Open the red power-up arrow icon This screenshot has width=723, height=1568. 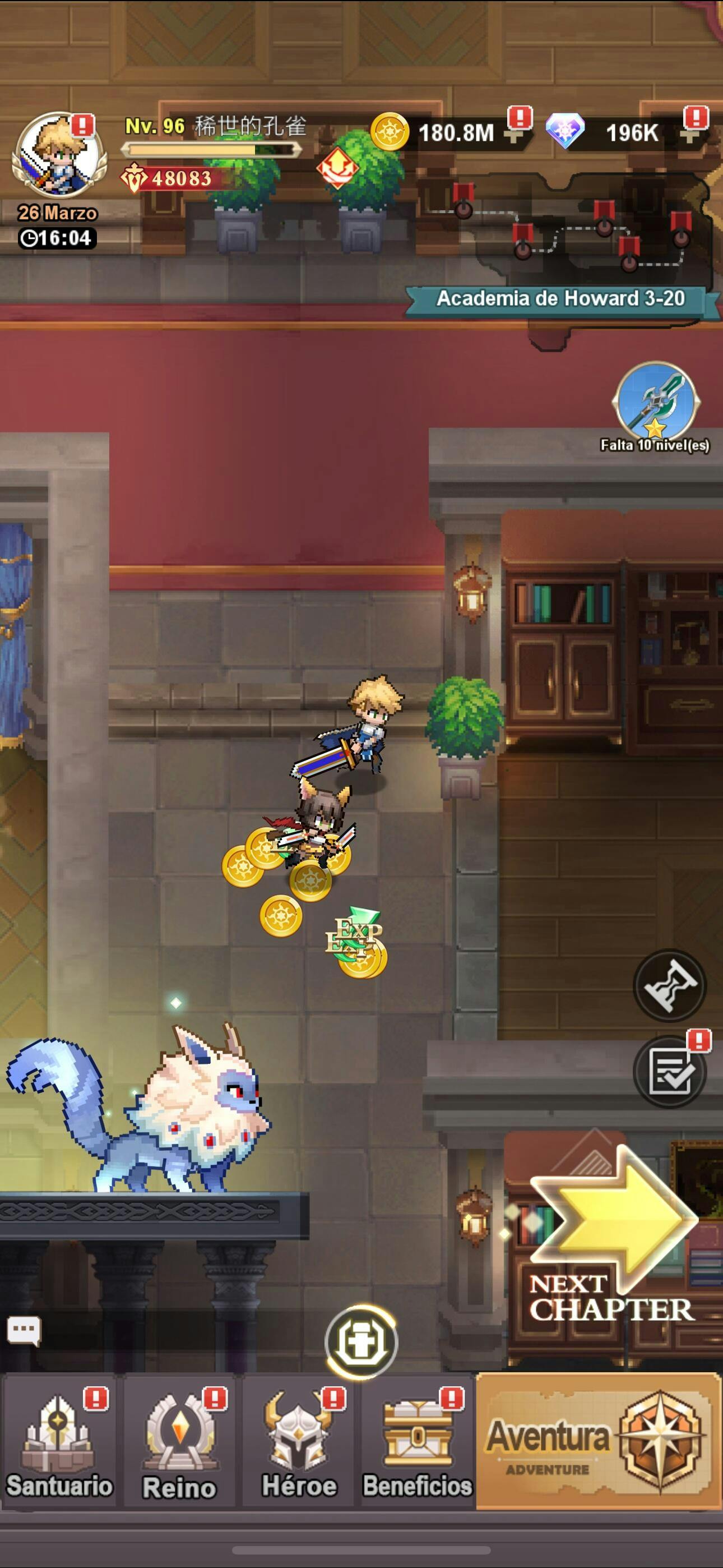336,167
